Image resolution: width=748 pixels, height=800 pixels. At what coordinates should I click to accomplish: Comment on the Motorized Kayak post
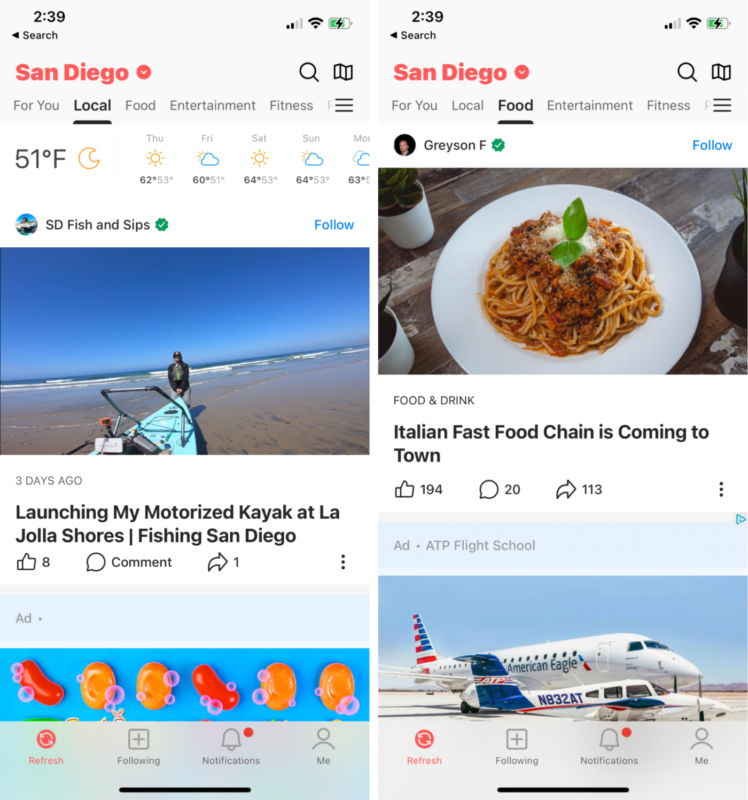click(x=129, y=562)
